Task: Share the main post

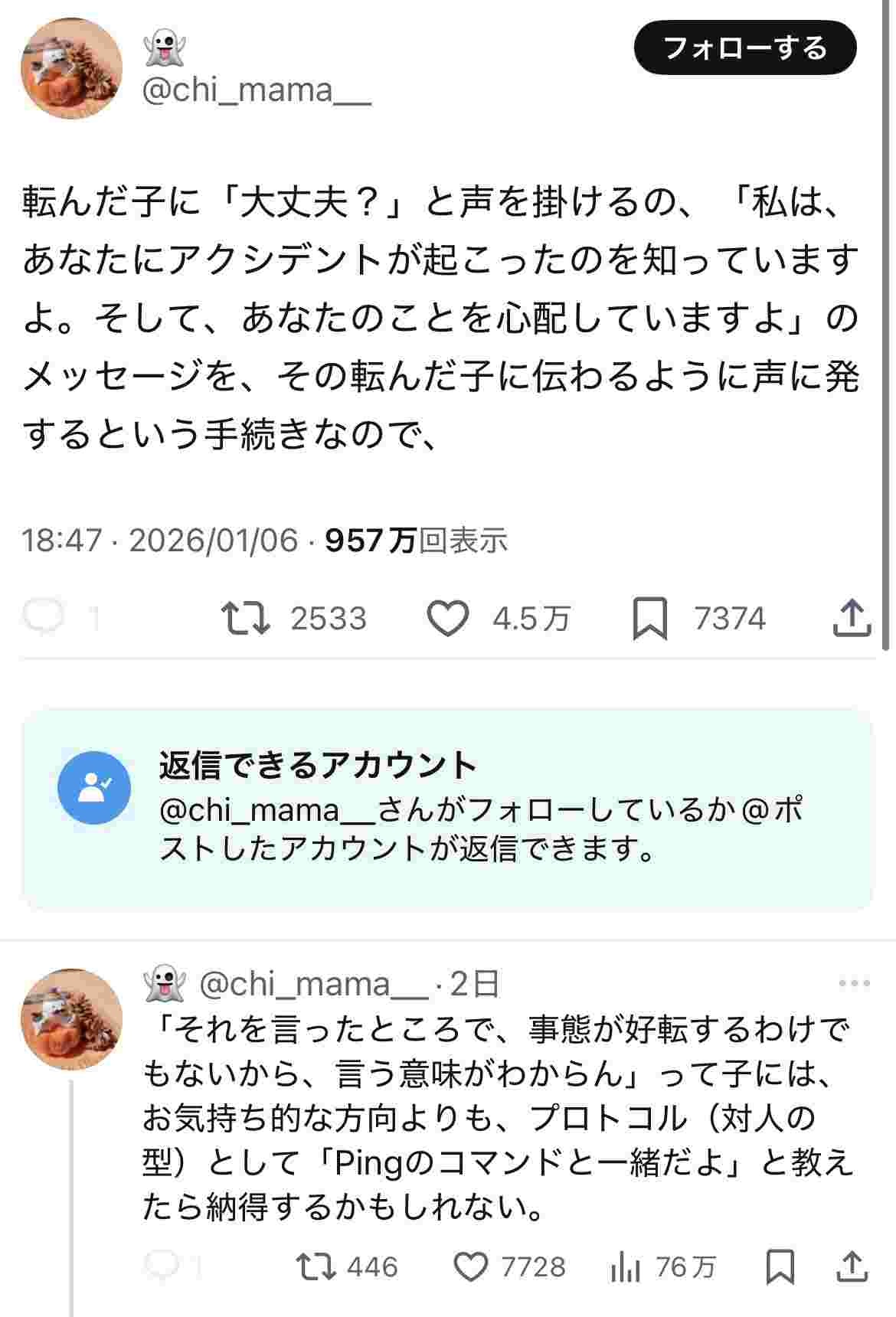Action: 852,618
